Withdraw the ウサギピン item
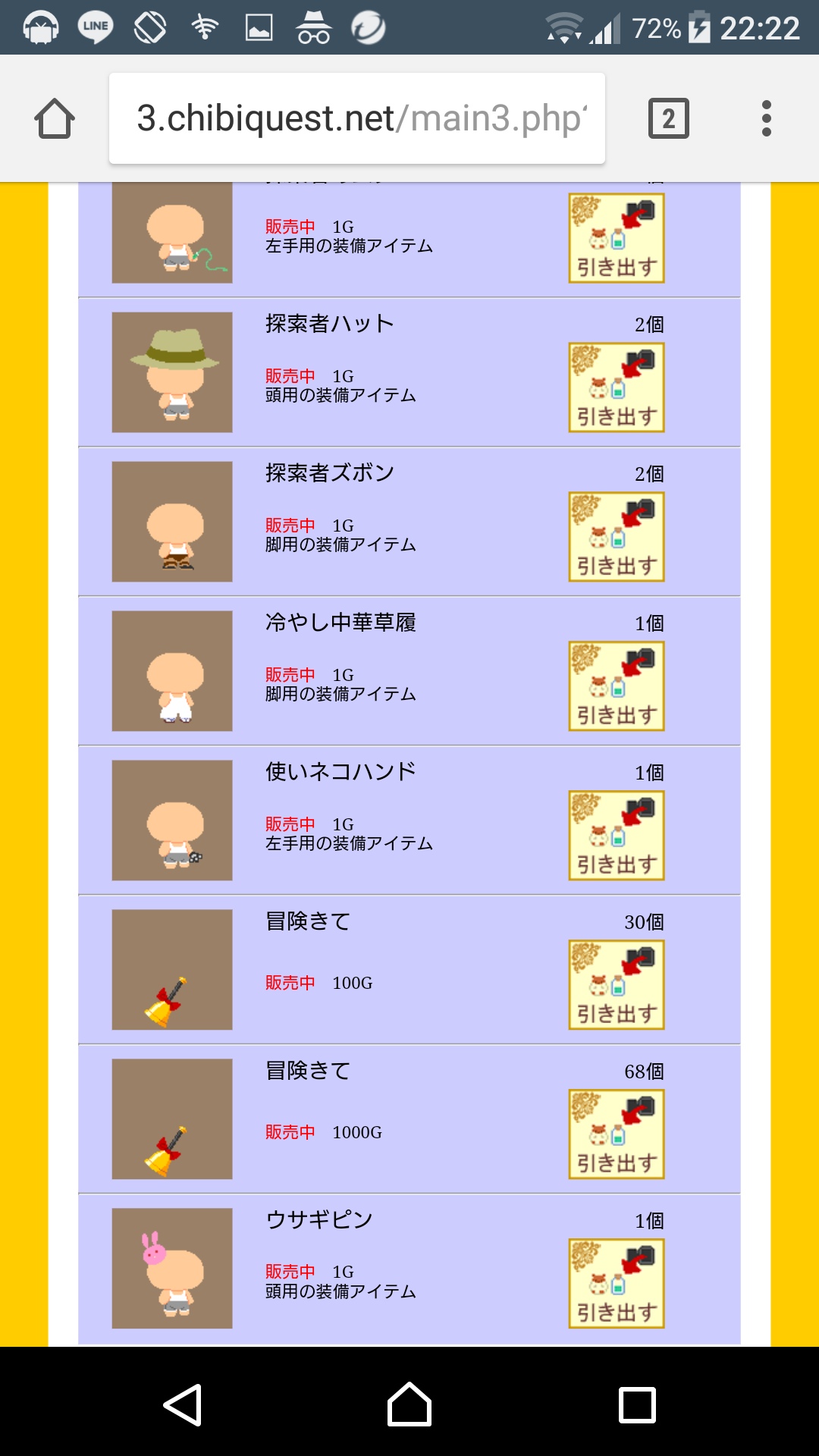This screenshot has height=1456, width=819. [x=617, y=1284]
